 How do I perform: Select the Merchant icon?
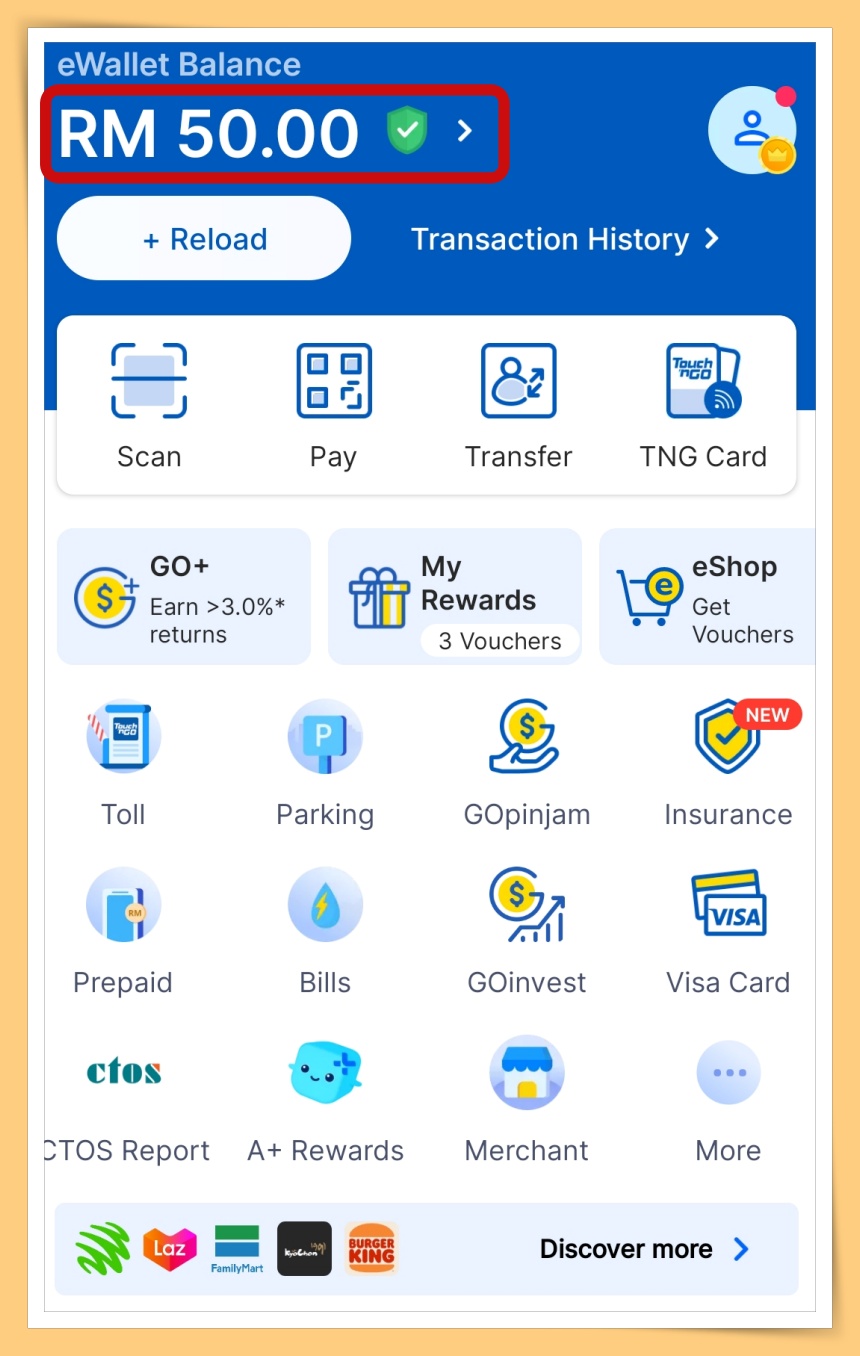tap(527, 1072)
